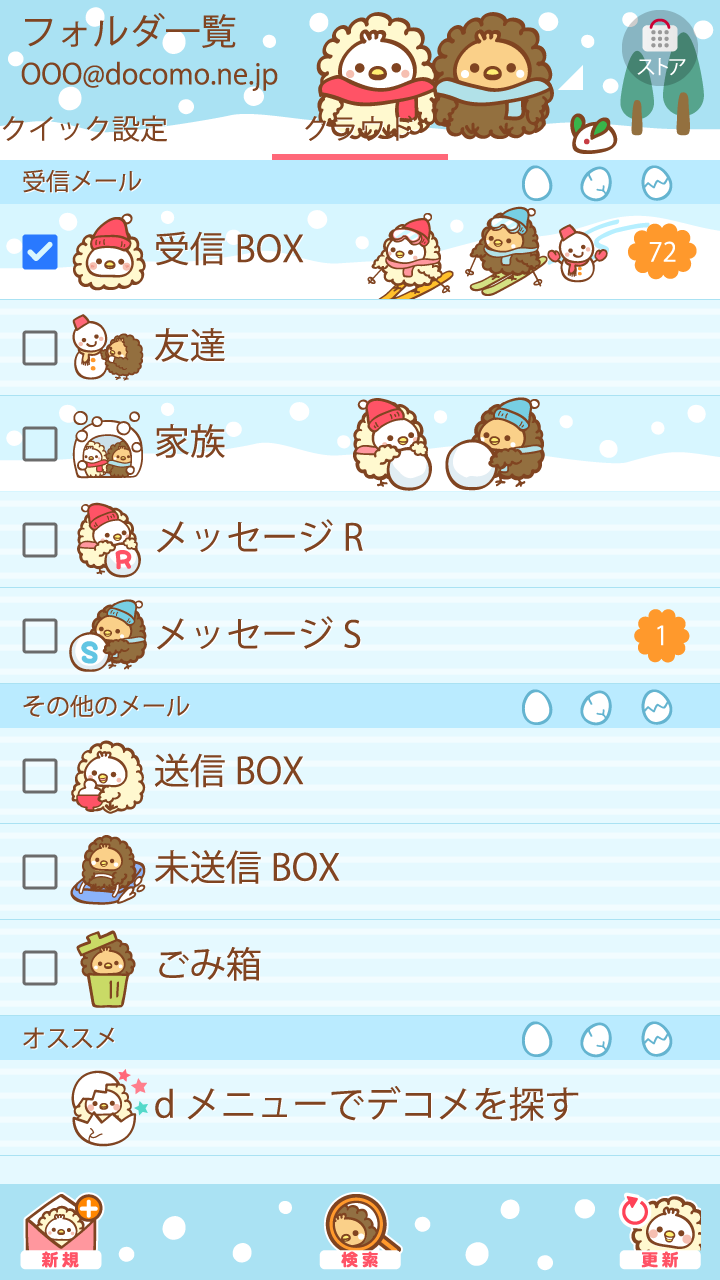Open the ストア shop icon
The image size is (720, 1280).
(660, 48)
